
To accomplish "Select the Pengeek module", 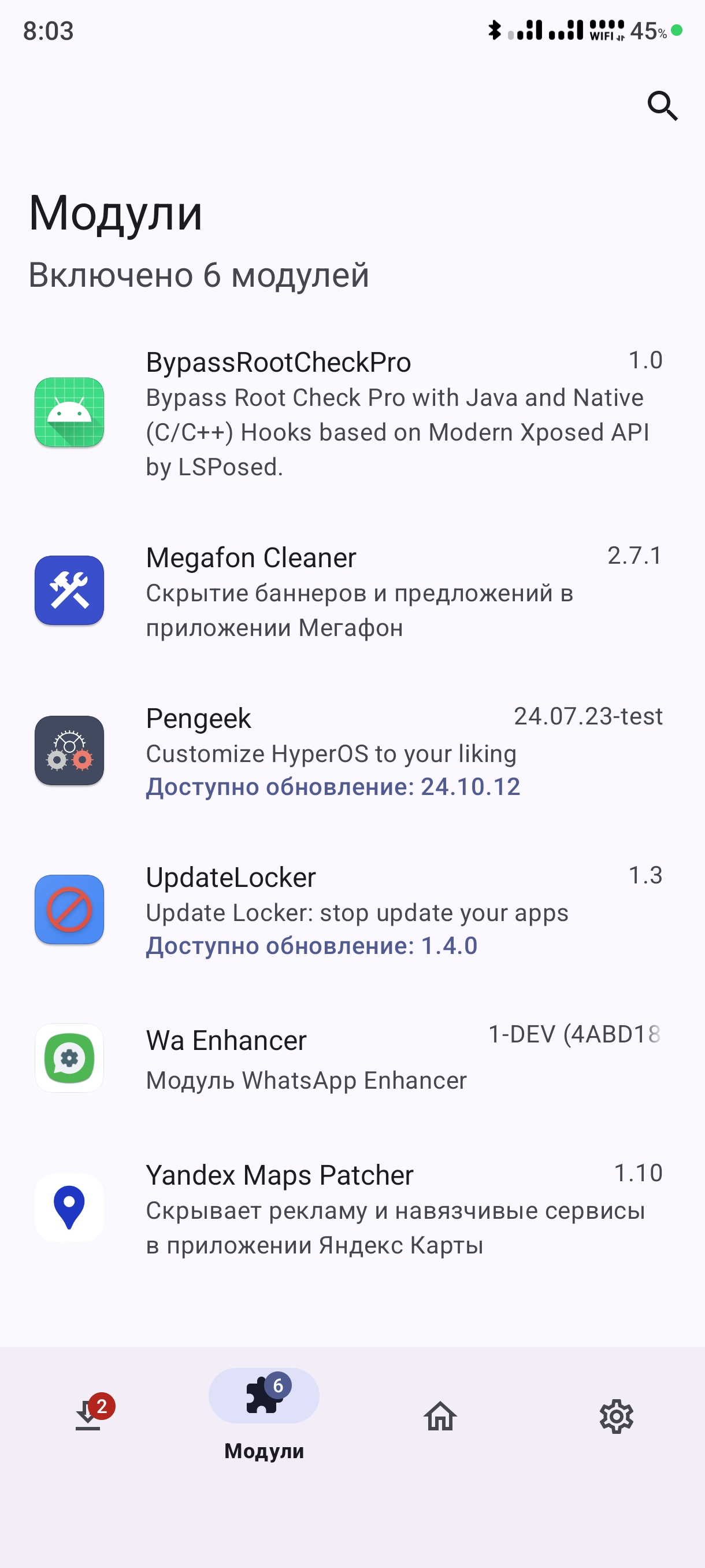I will click(x=352, y=751).
